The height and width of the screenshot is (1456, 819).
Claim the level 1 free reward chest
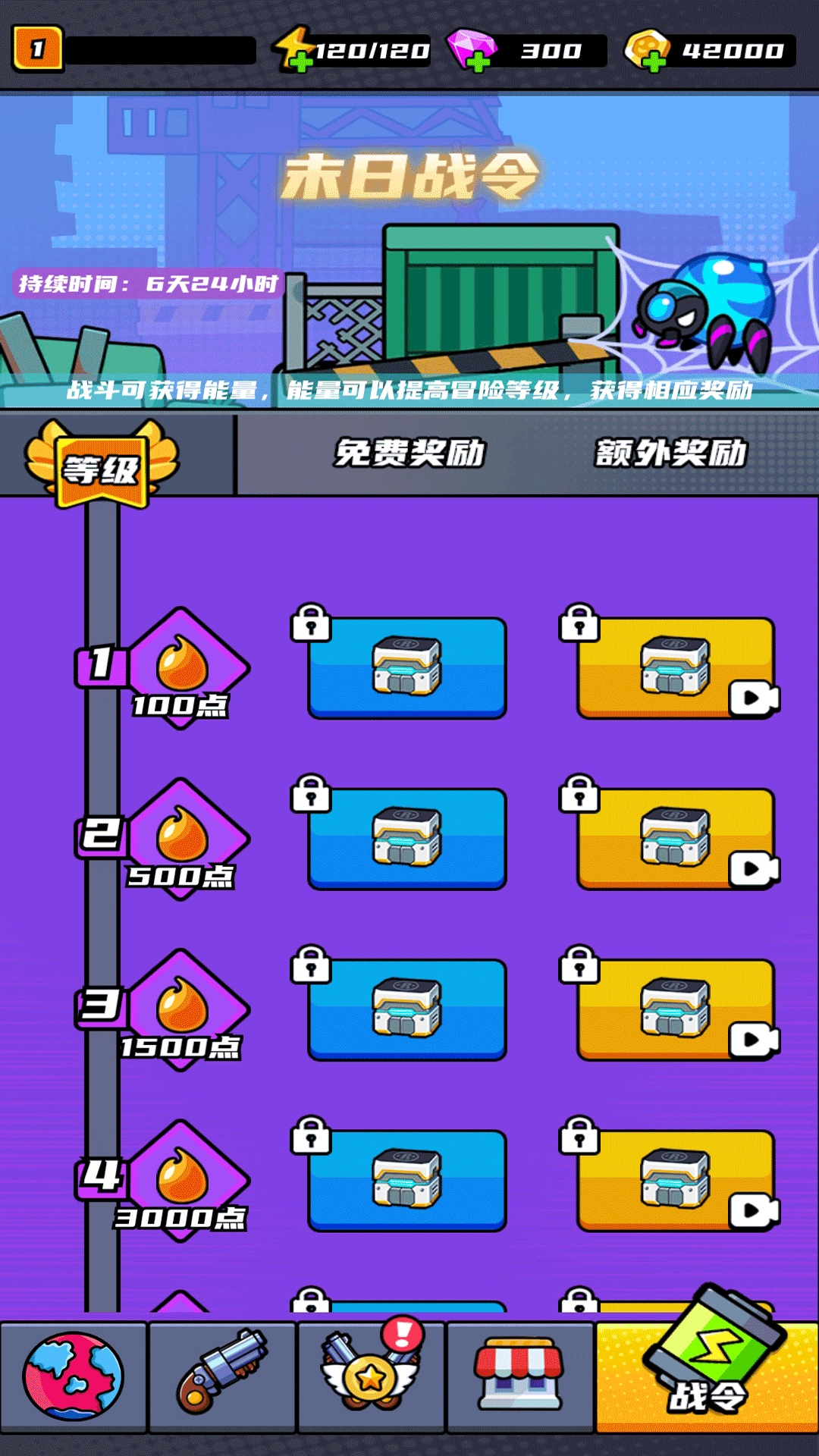407,667
